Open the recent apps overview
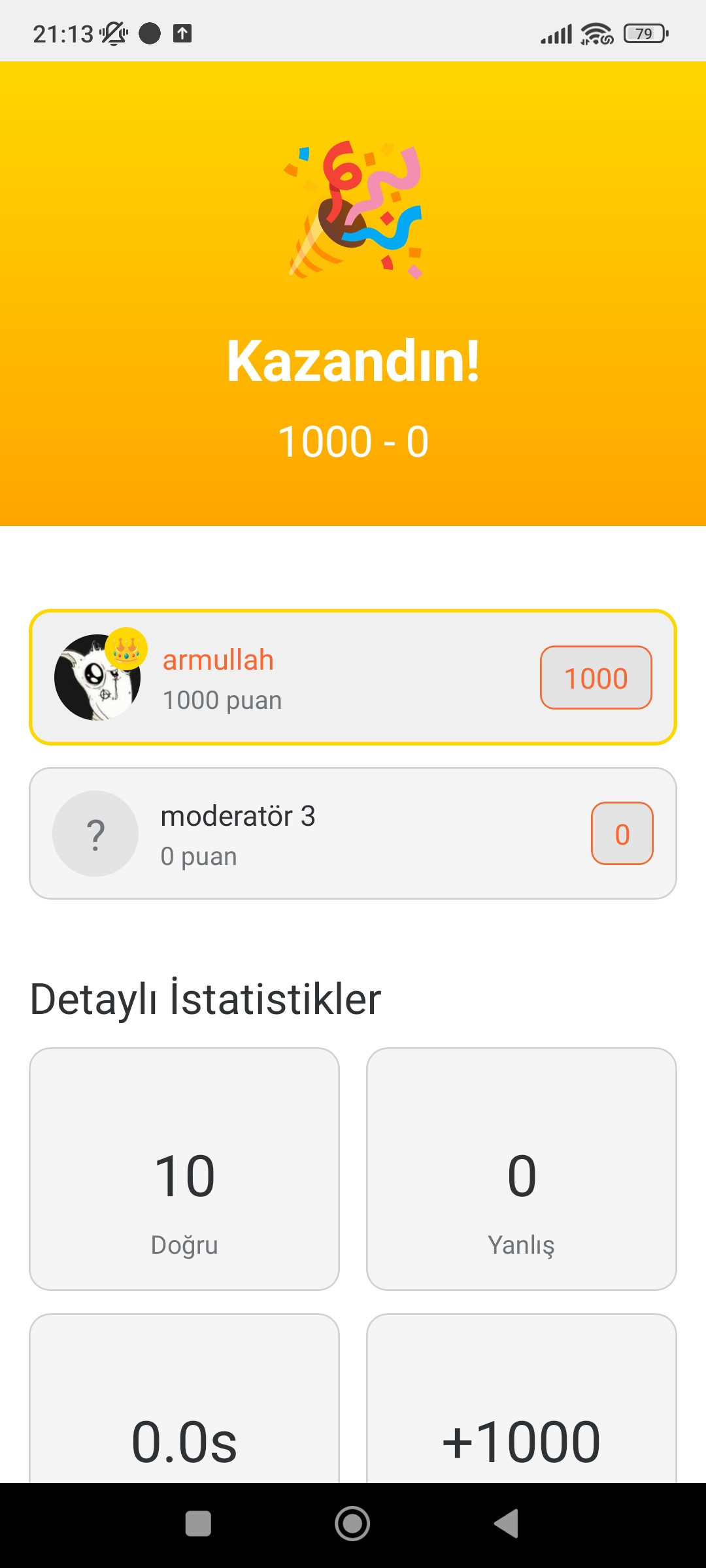 coord(198,1524)
